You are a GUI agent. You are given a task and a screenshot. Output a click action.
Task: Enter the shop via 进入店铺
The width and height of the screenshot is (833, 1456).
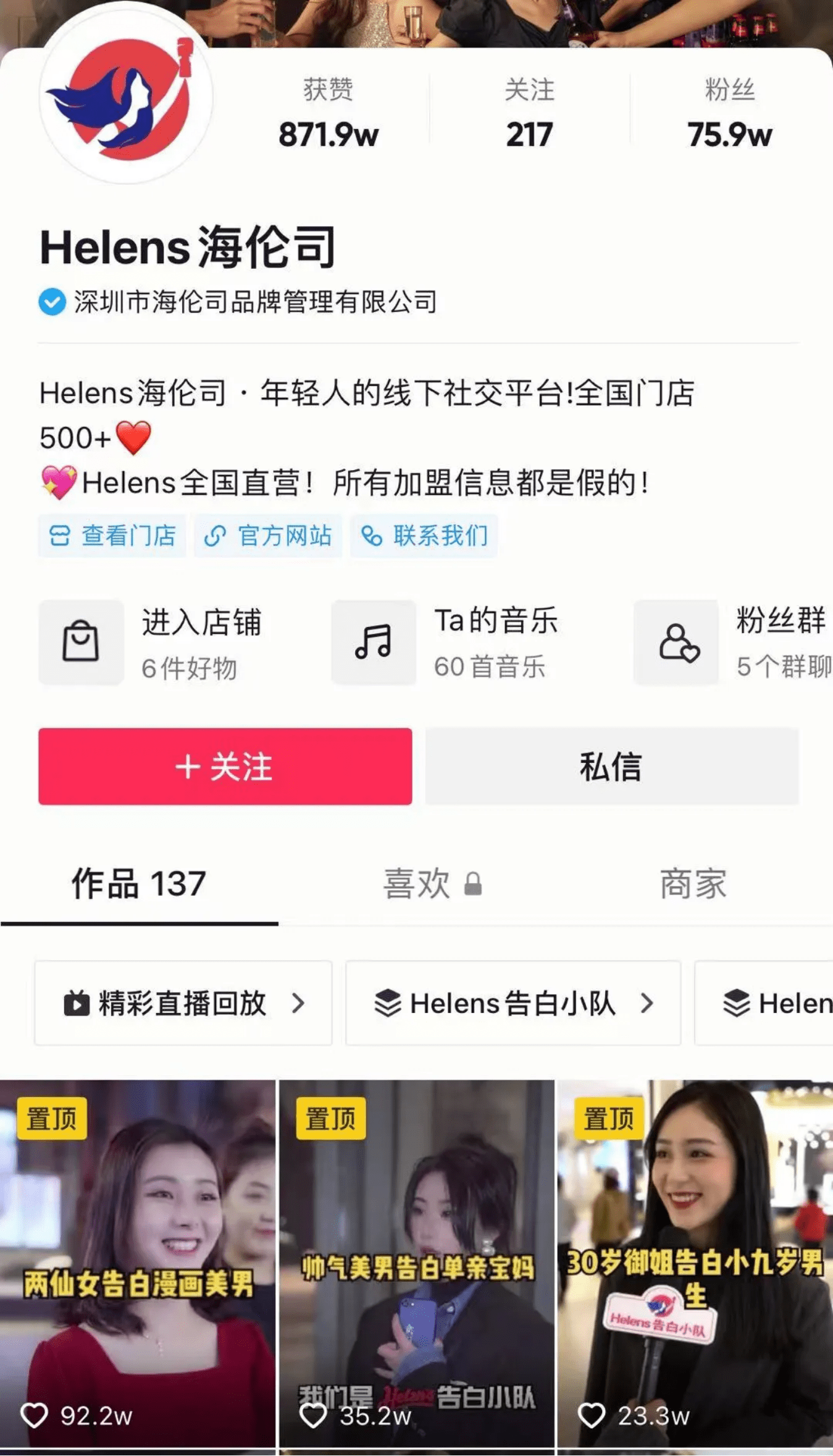(151, 642)
